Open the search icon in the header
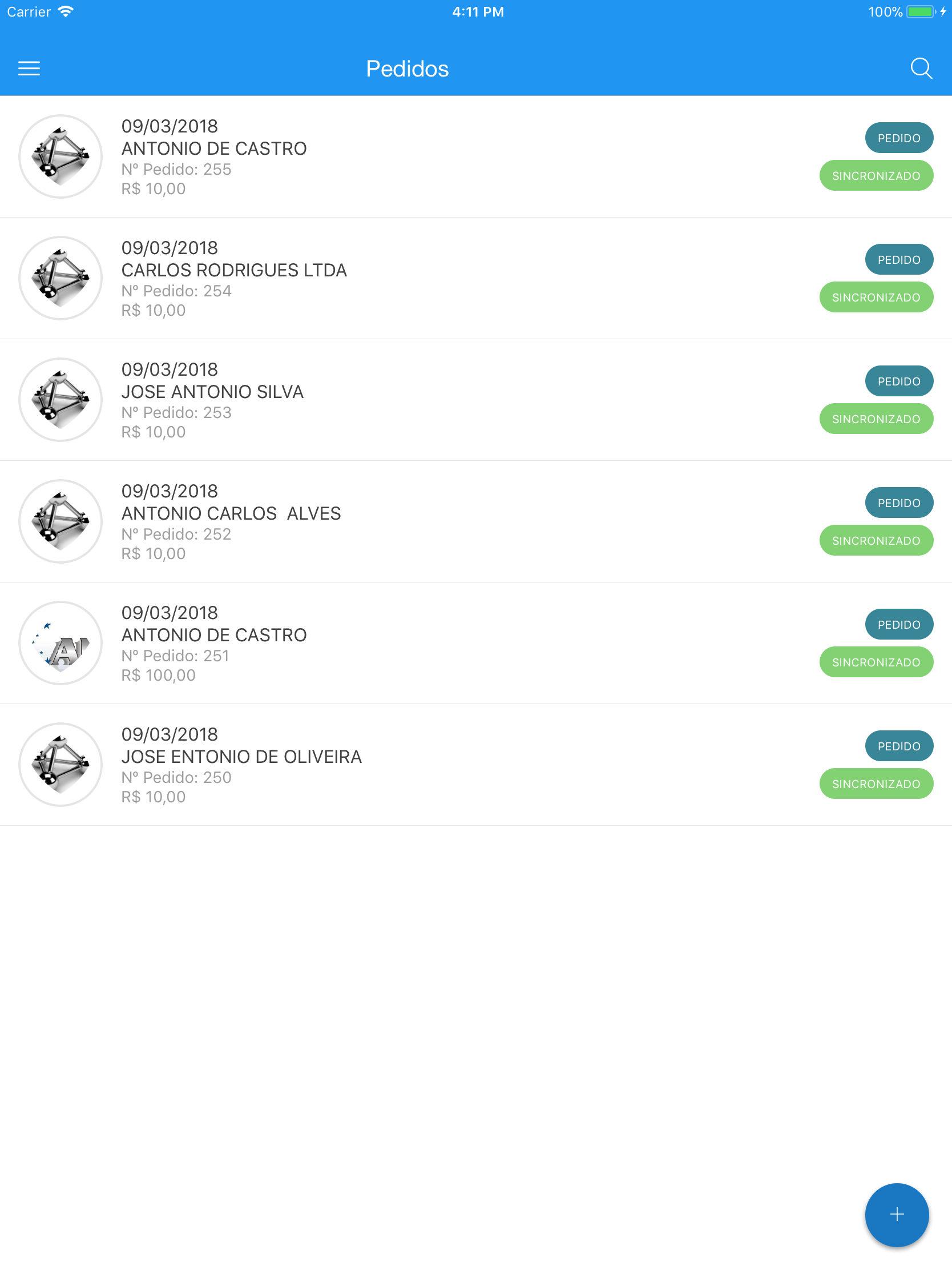The image size is (952, 1270). 922,69
